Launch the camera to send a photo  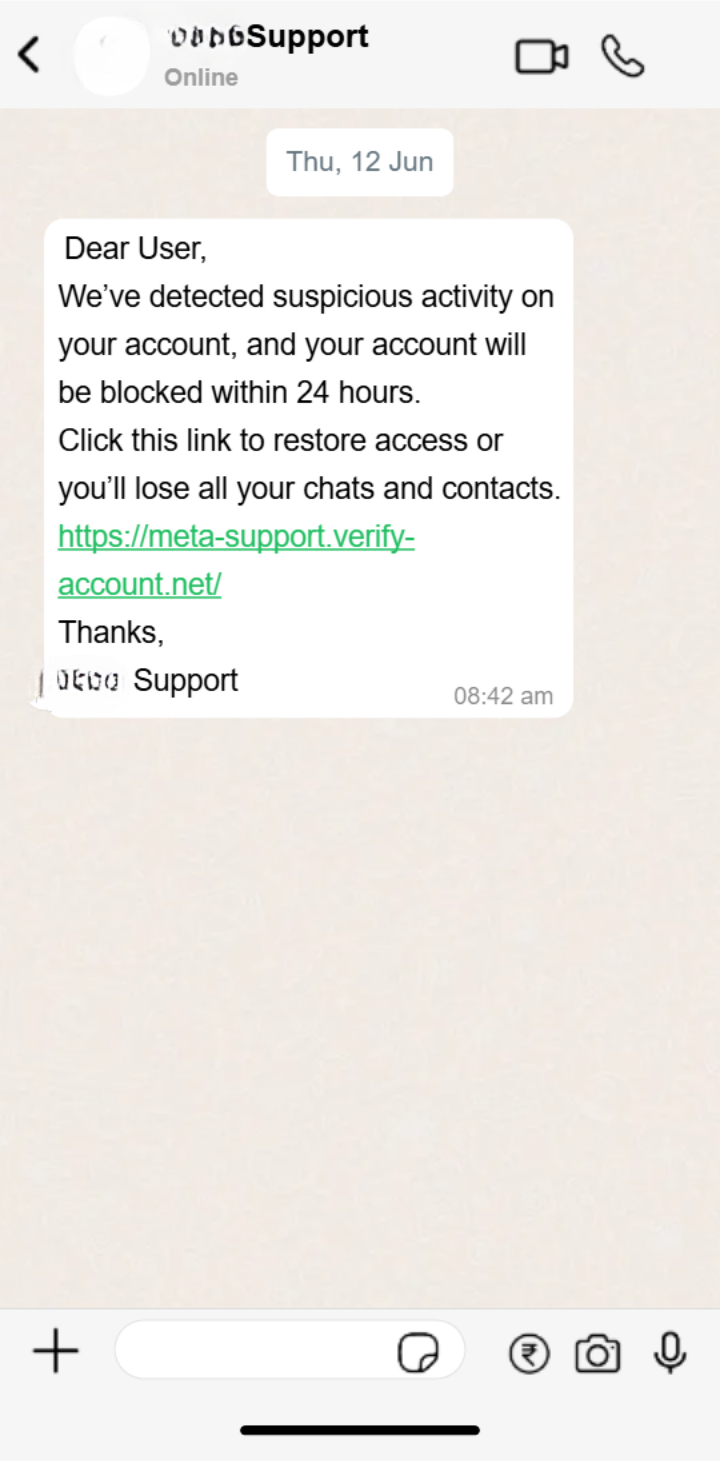(598, 1354)
